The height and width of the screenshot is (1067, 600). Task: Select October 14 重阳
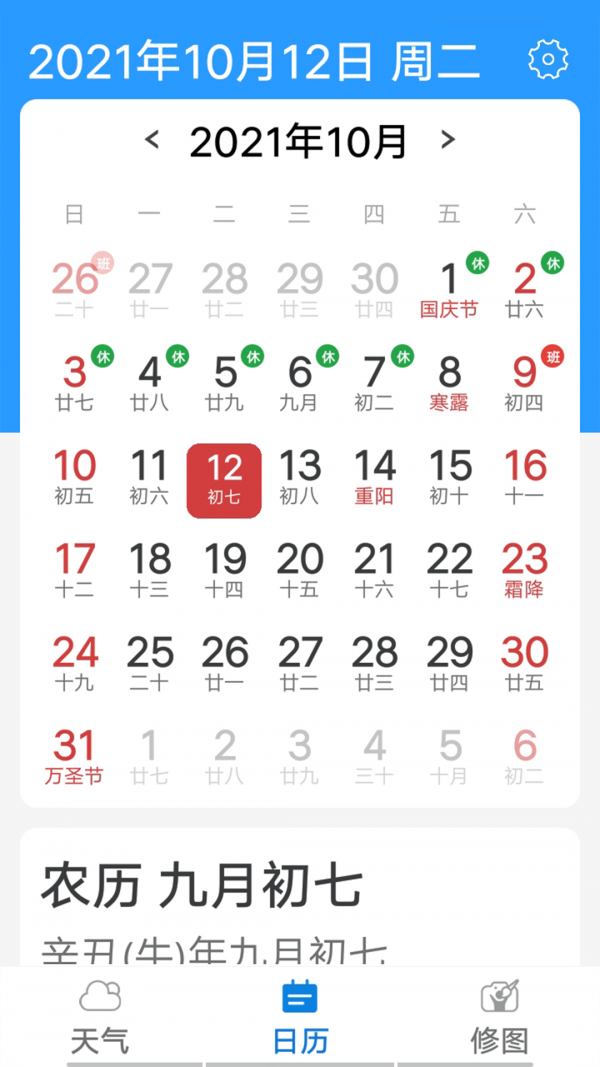click(x=374, y=476)
